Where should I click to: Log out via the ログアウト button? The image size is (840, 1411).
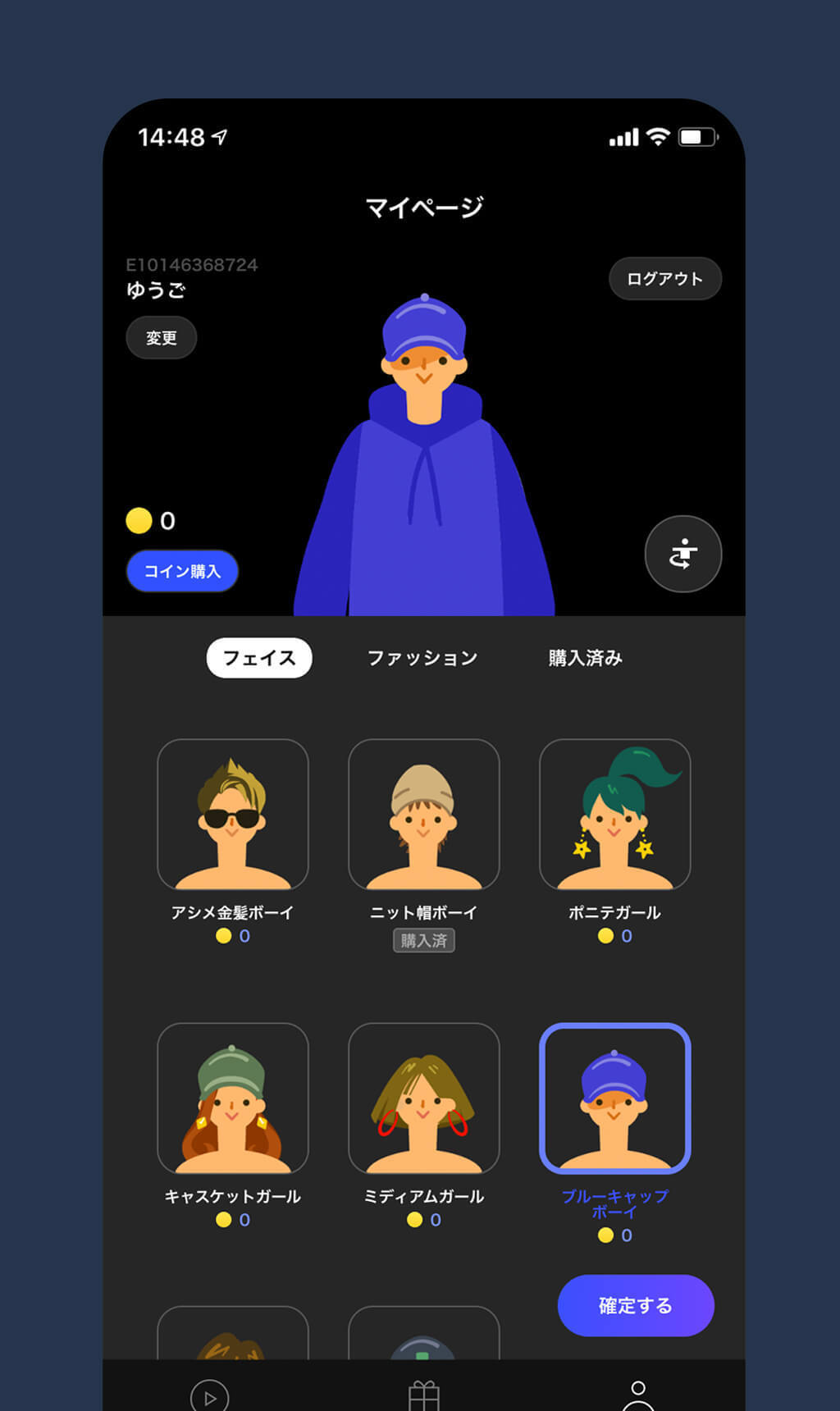pyautogui.click(x=665, y=279)
